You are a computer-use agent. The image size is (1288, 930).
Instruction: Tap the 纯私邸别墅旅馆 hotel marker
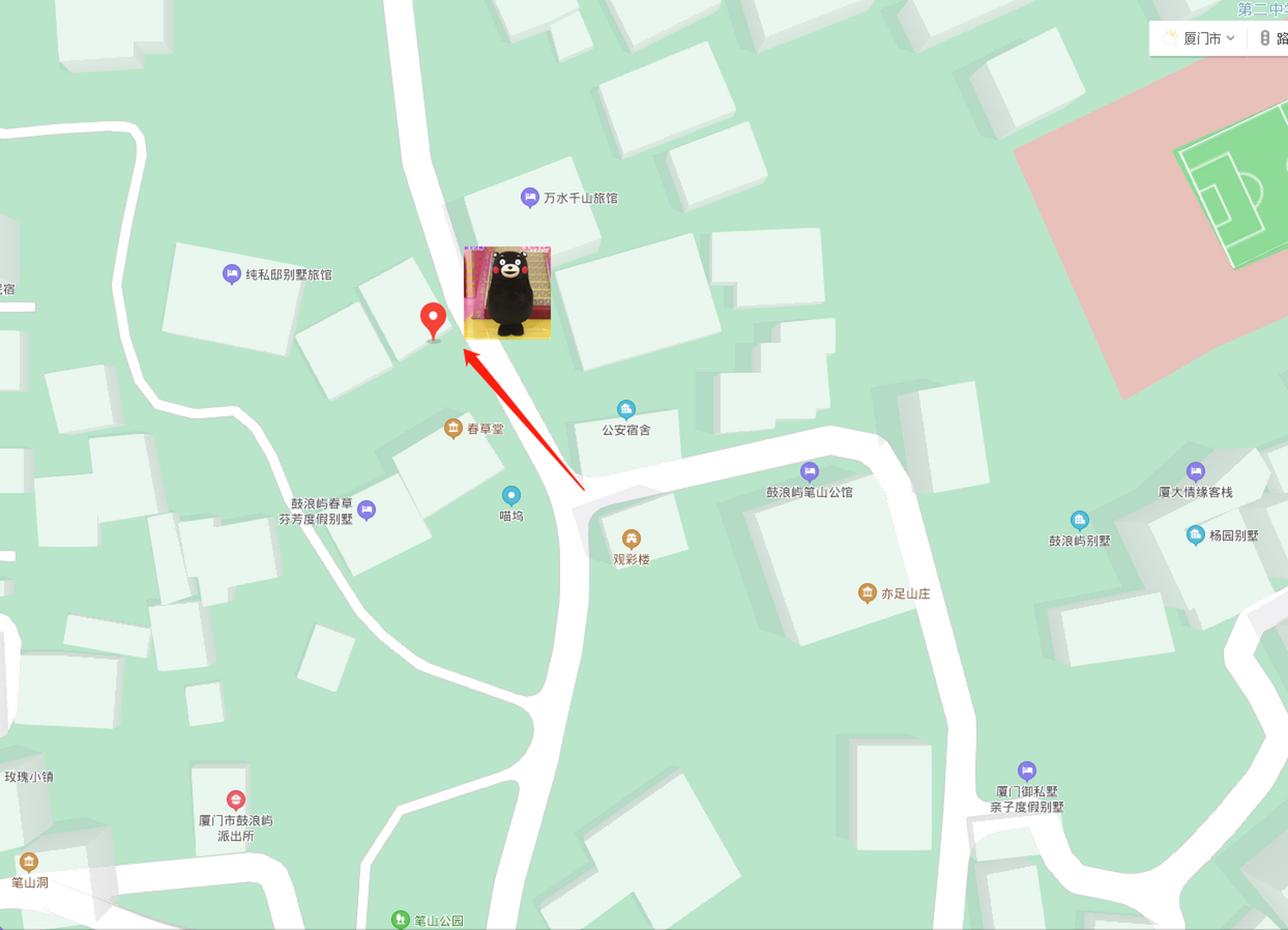tap(231, 274)
